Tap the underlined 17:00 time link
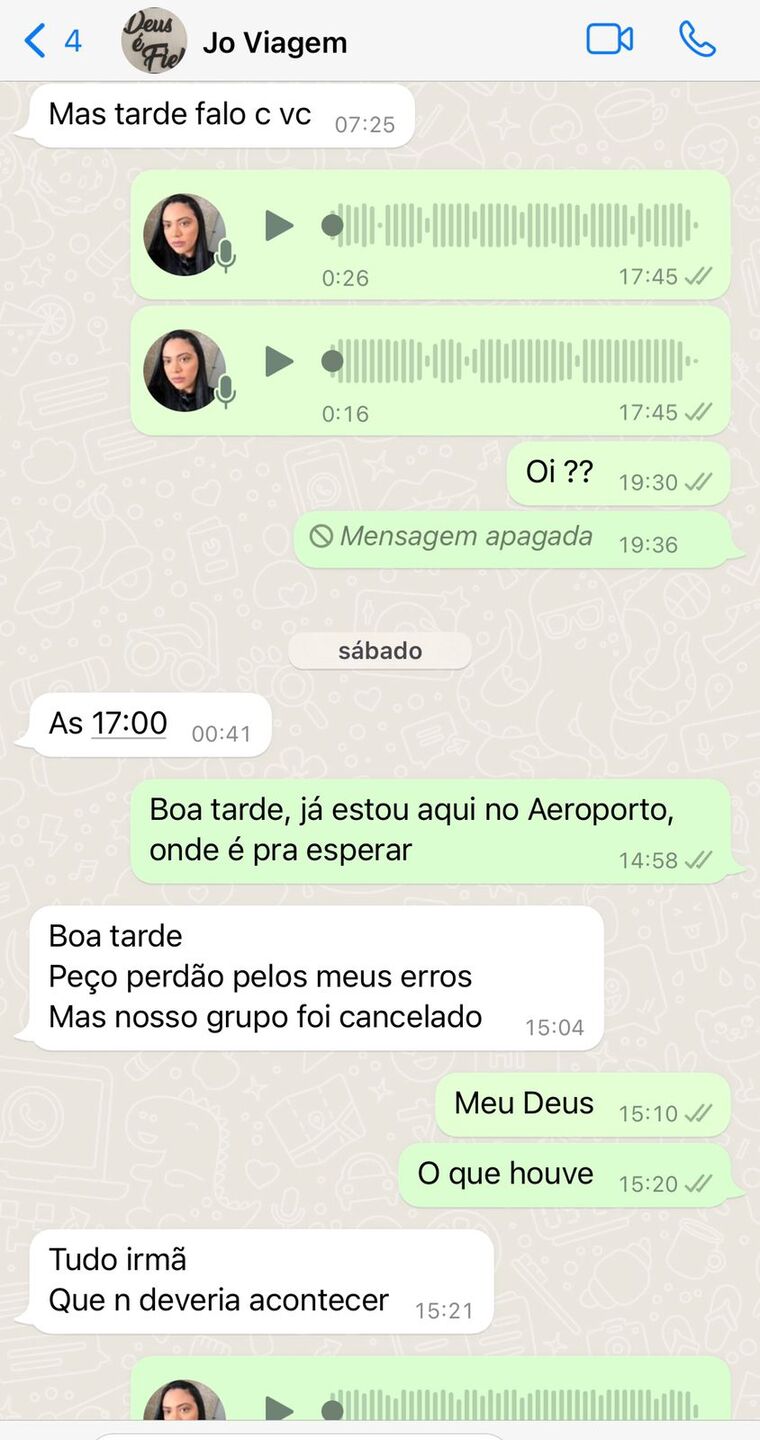This screenshot has width=760, height=1440. 129,723
